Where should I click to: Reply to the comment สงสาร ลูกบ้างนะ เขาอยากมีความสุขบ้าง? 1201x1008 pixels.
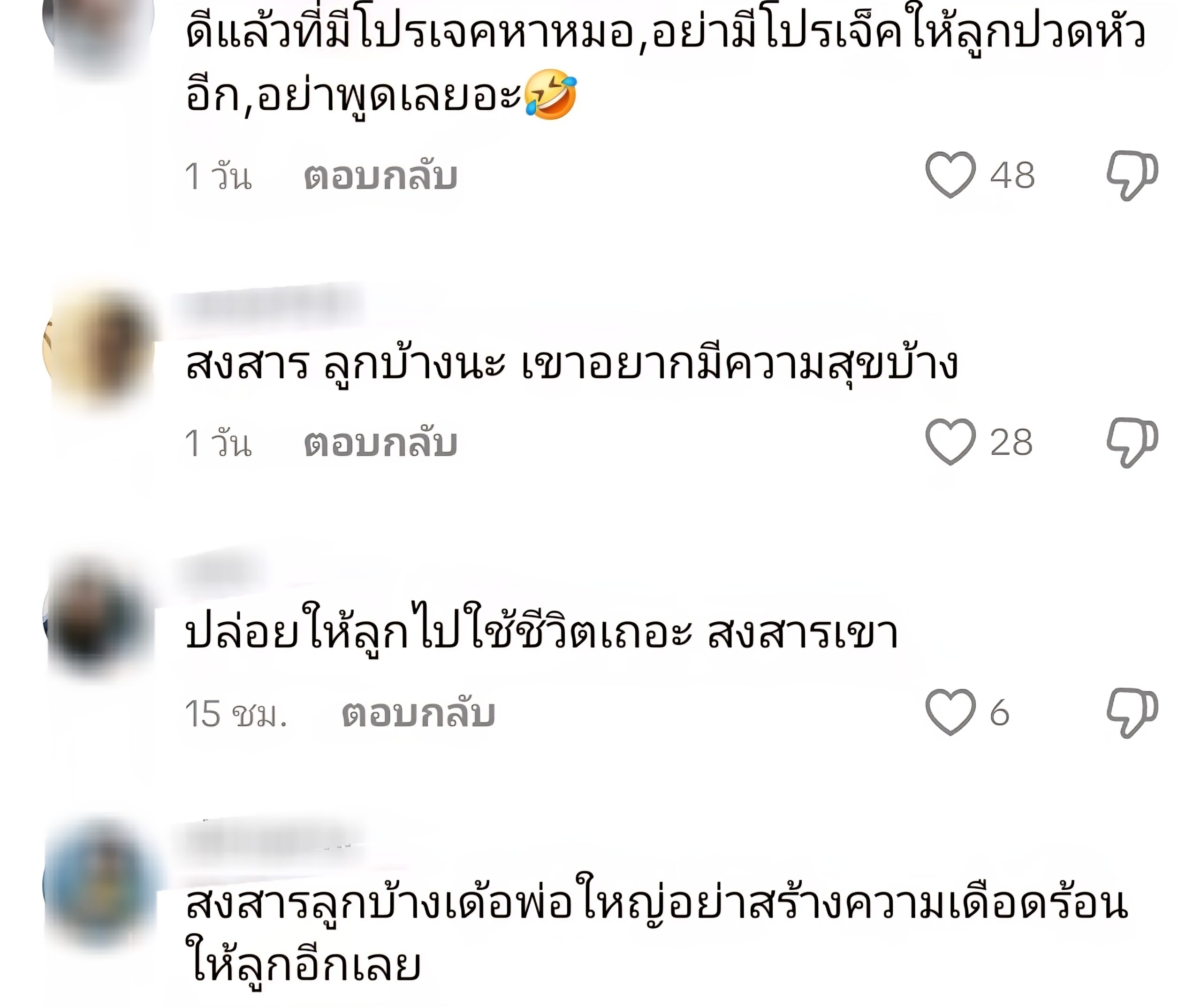[380, 443]
